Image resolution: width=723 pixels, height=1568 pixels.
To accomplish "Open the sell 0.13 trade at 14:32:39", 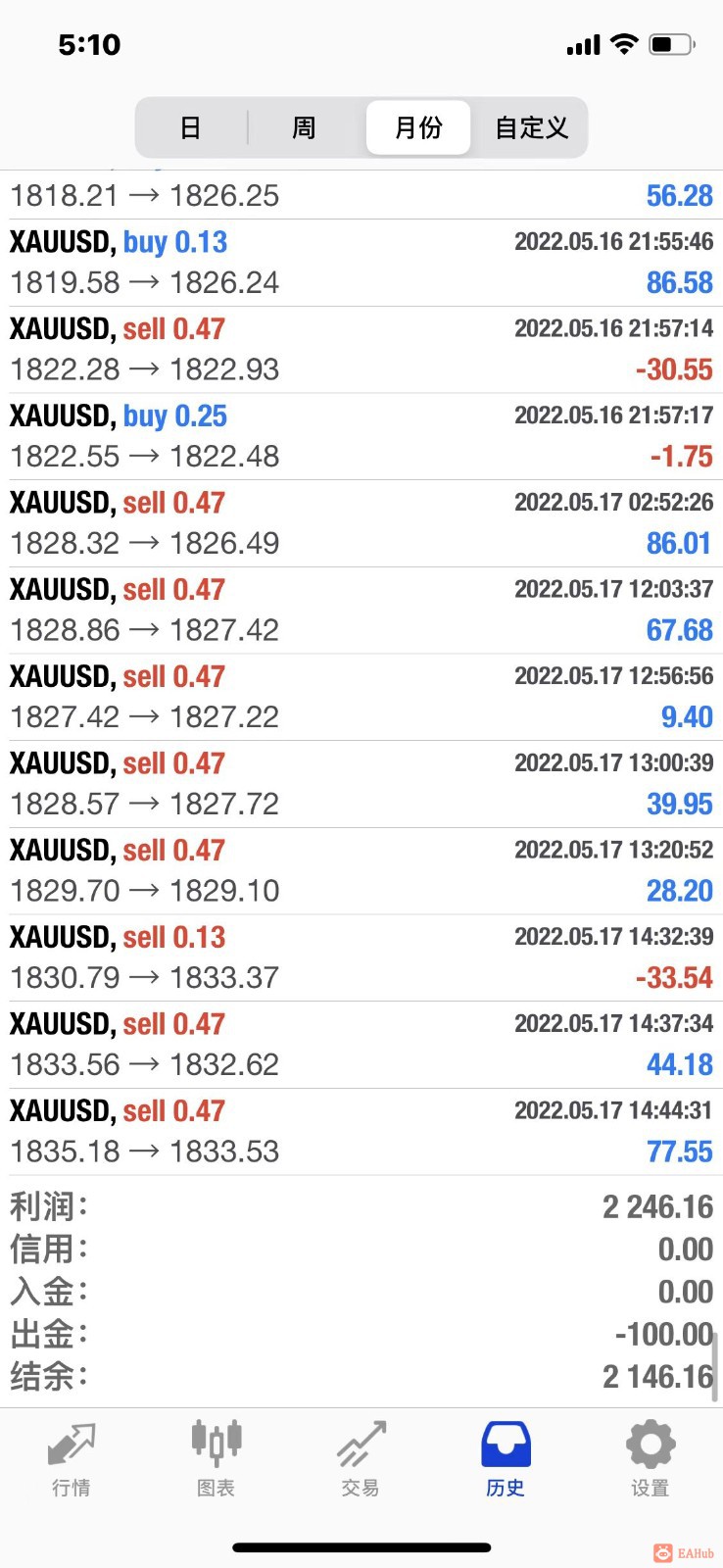I will [x=361, y=957].
